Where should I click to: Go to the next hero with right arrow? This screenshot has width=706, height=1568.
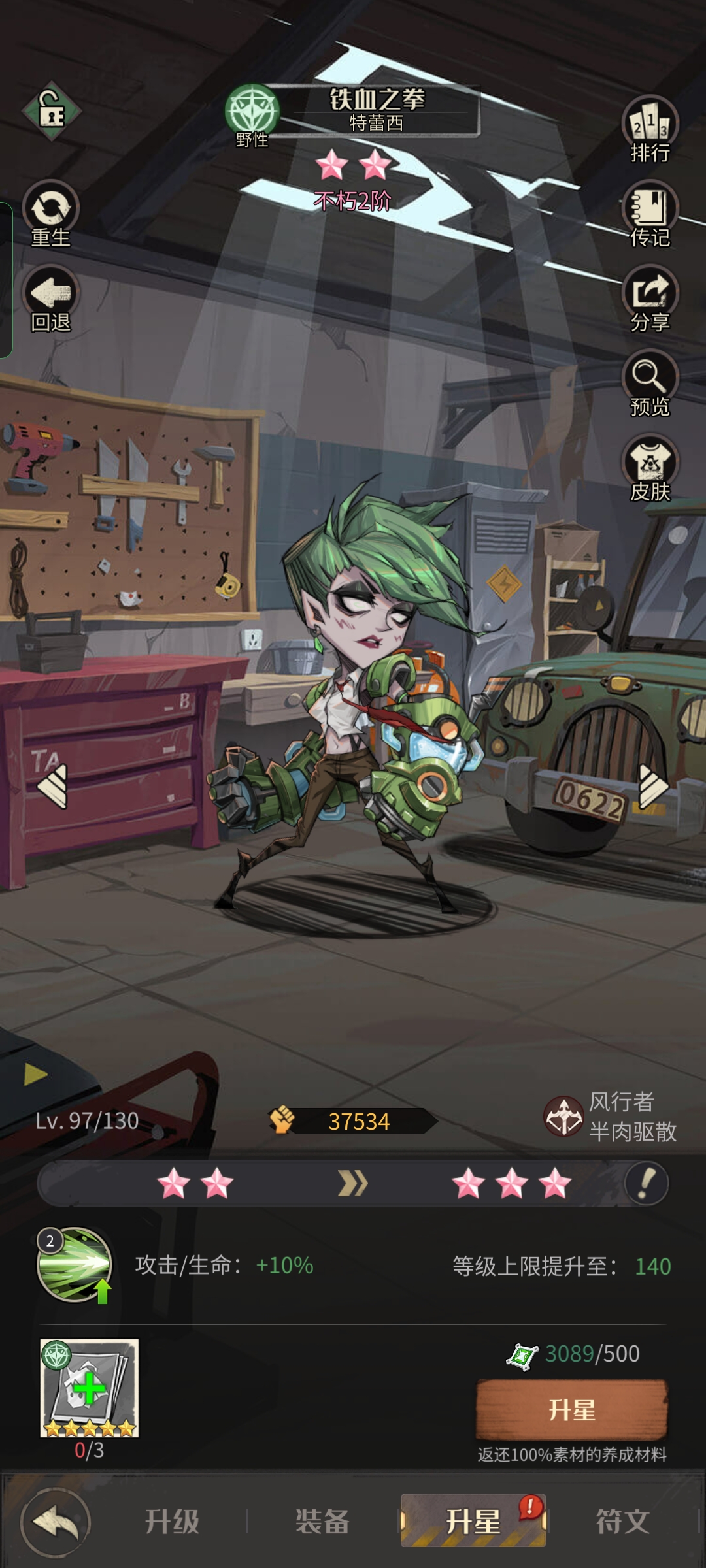pos(652,786)
